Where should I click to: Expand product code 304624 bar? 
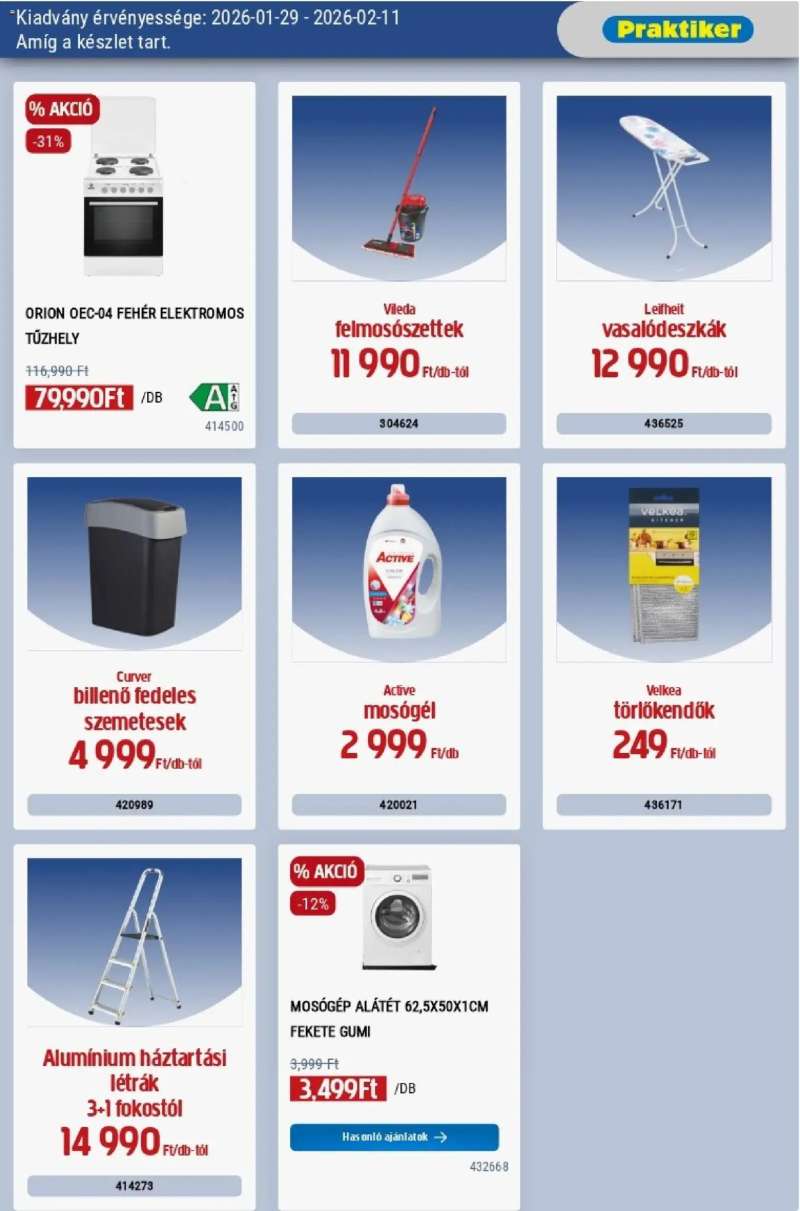pos(400,424)
